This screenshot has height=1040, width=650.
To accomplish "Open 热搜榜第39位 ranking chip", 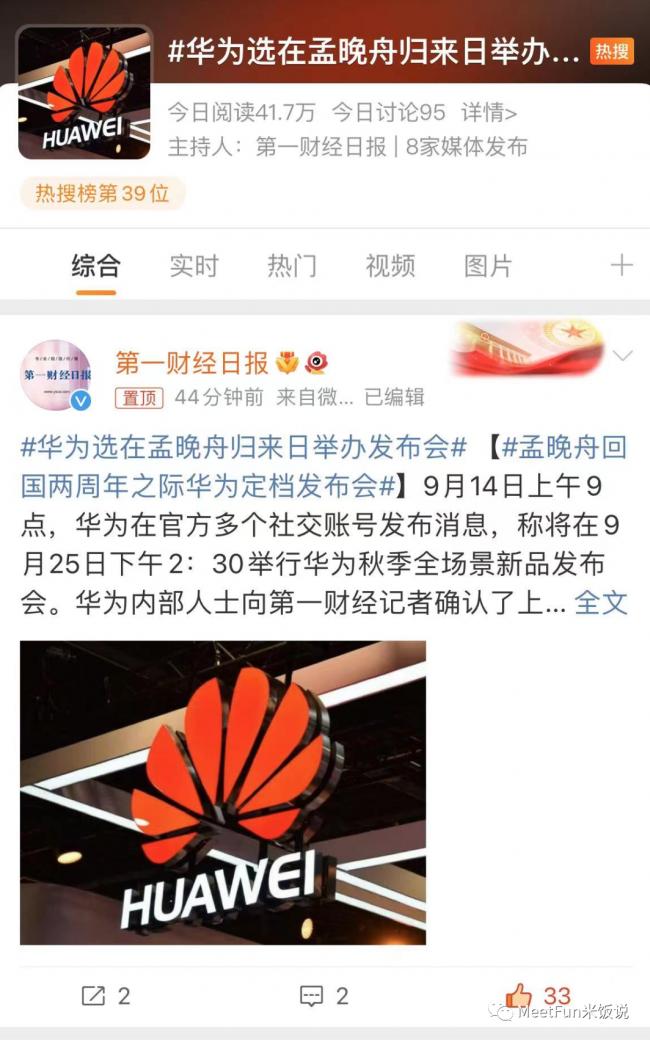I will point(102,194).
